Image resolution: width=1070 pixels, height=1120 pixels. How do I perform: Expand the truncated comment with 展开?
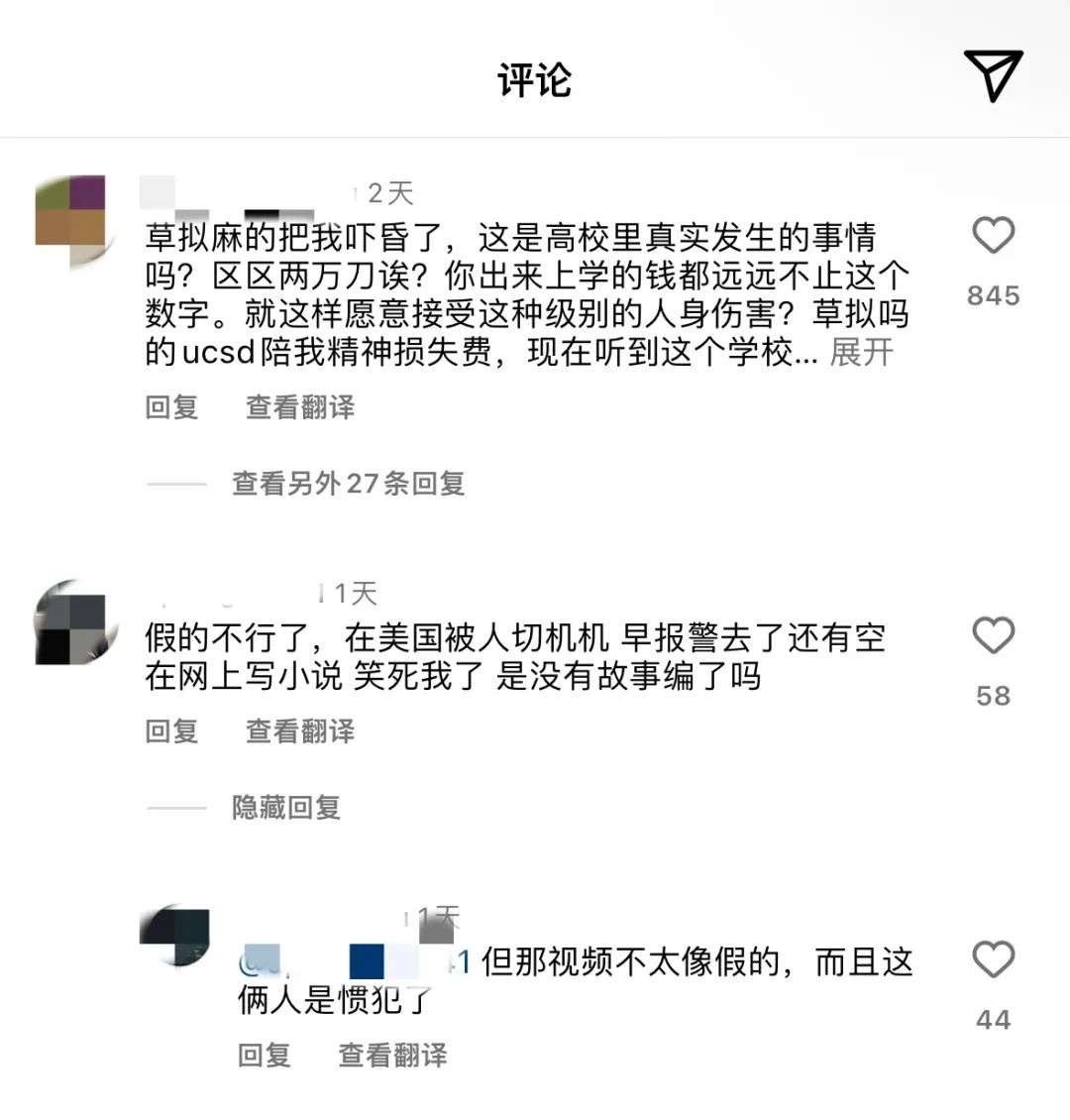tap(861, 352)
